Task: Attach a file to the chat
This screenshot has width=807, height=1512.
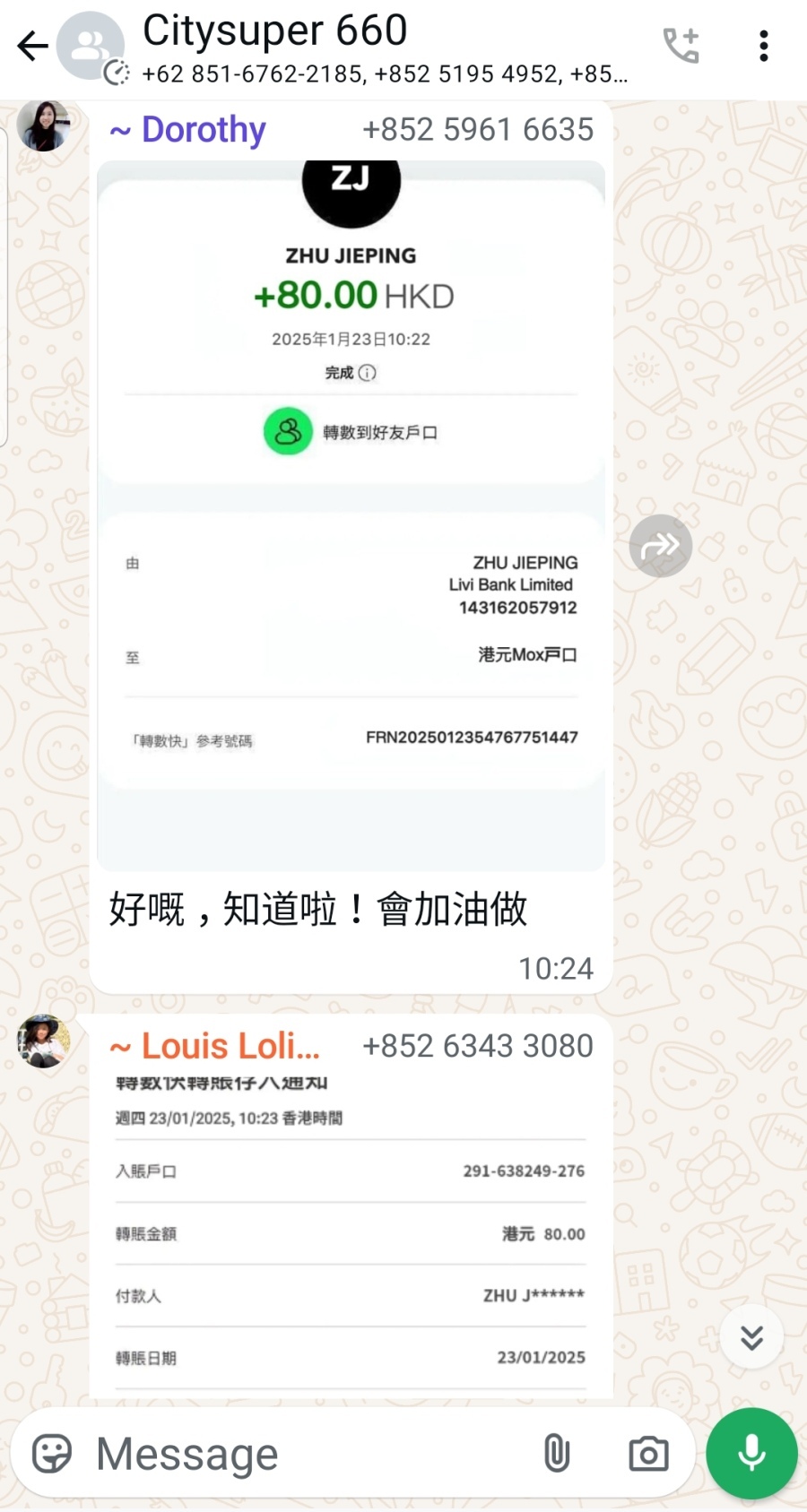Action: click(557, 1454)
